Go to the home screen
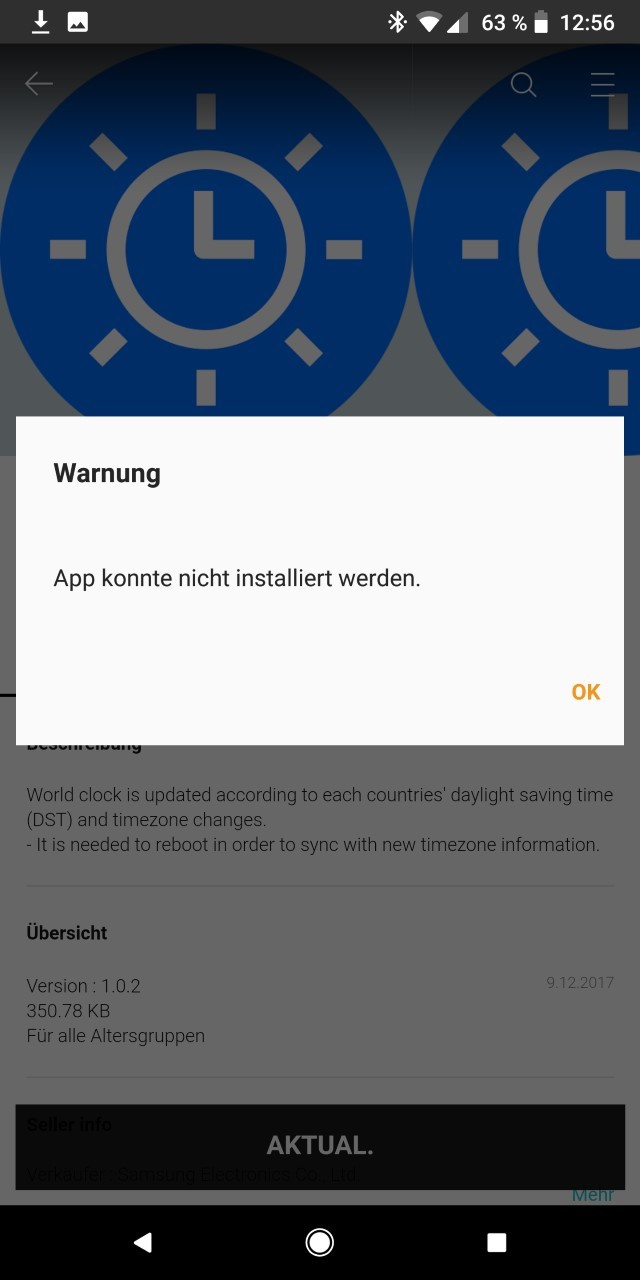This screenshot has height=1280, width=640. tap(320, 1242)
